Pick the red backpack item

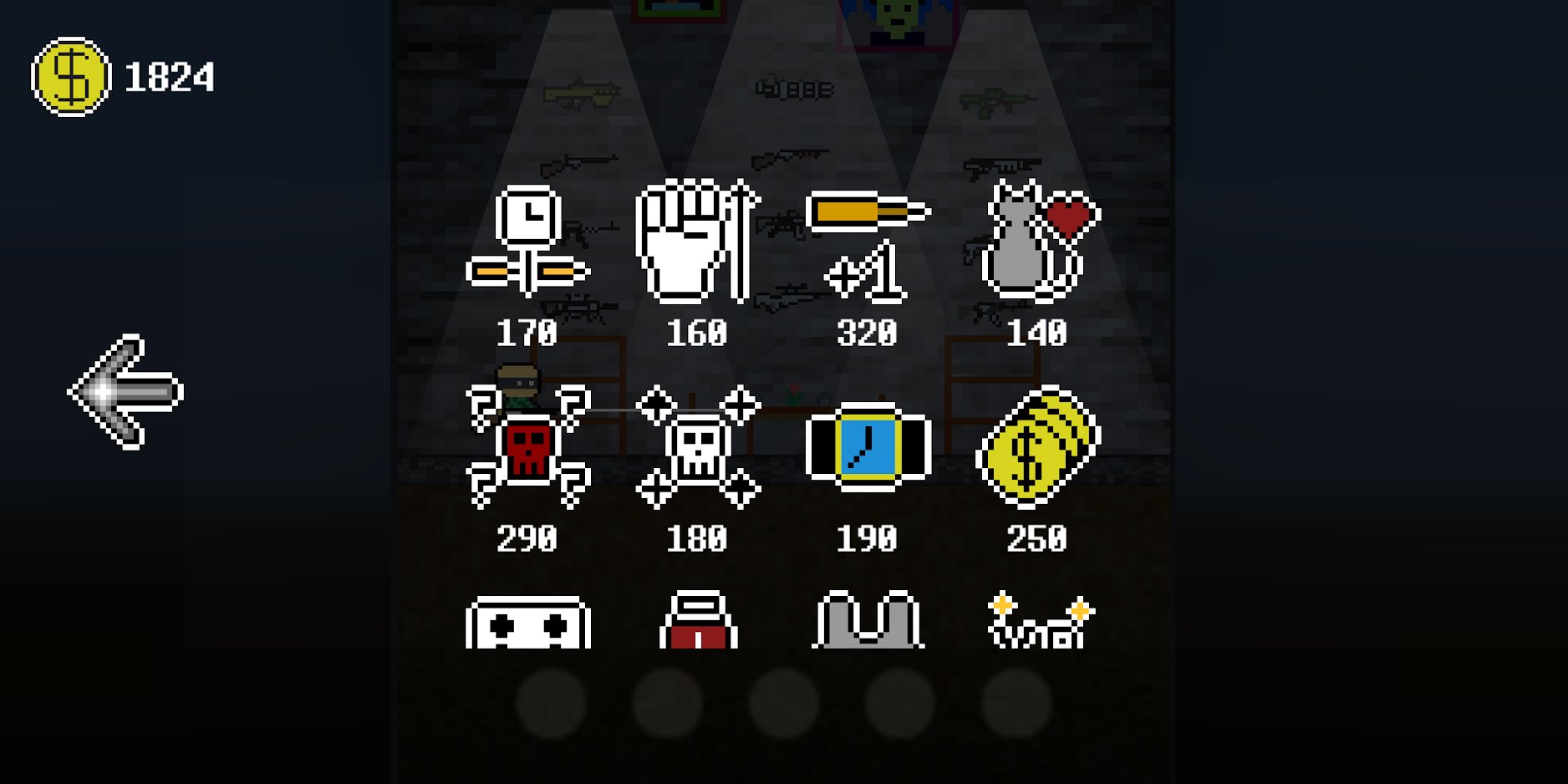click(698, 621)
